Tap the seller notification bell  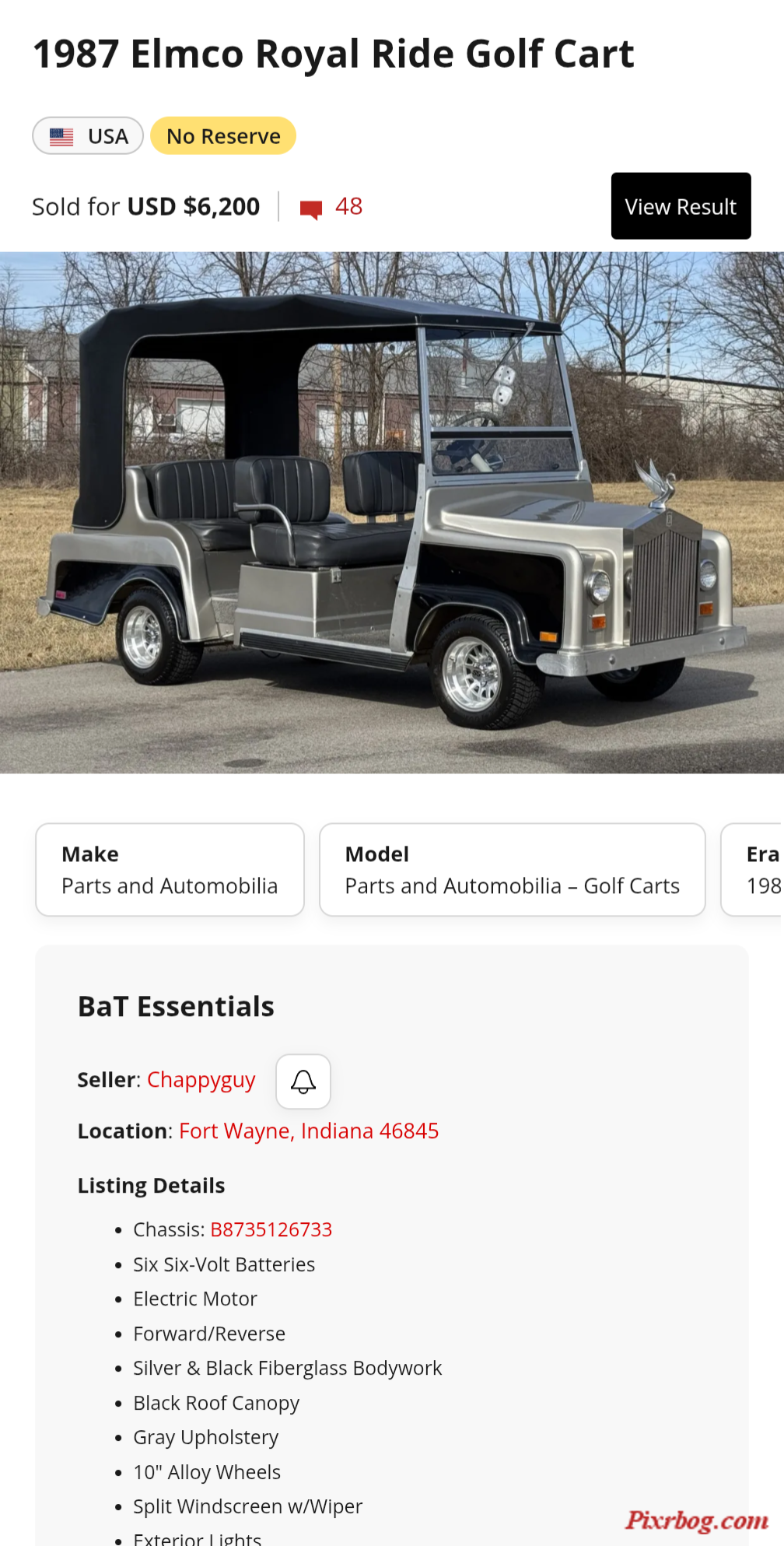tap(303, 1081)
